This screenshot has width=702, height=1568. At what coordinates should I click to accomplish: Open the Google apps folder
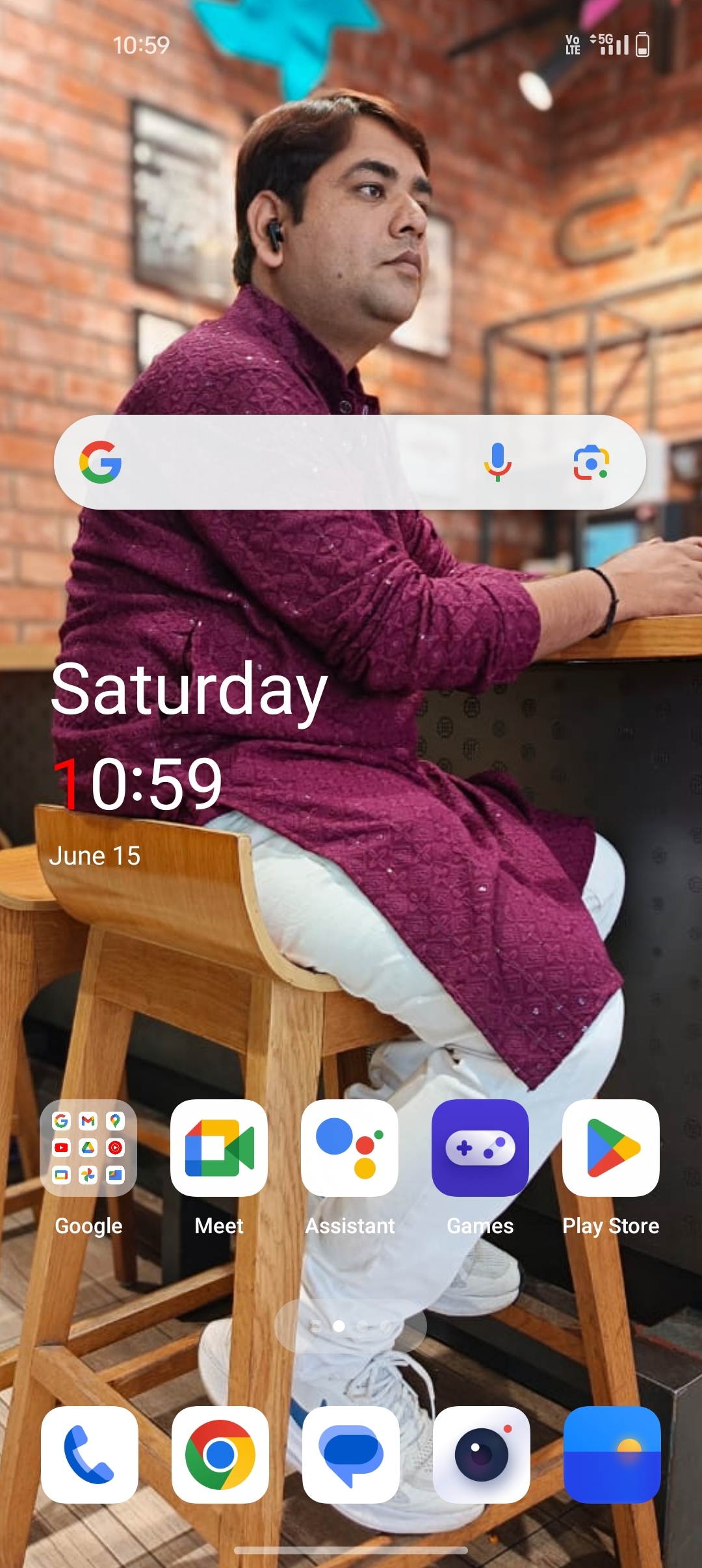click(x=88, y=1148)
